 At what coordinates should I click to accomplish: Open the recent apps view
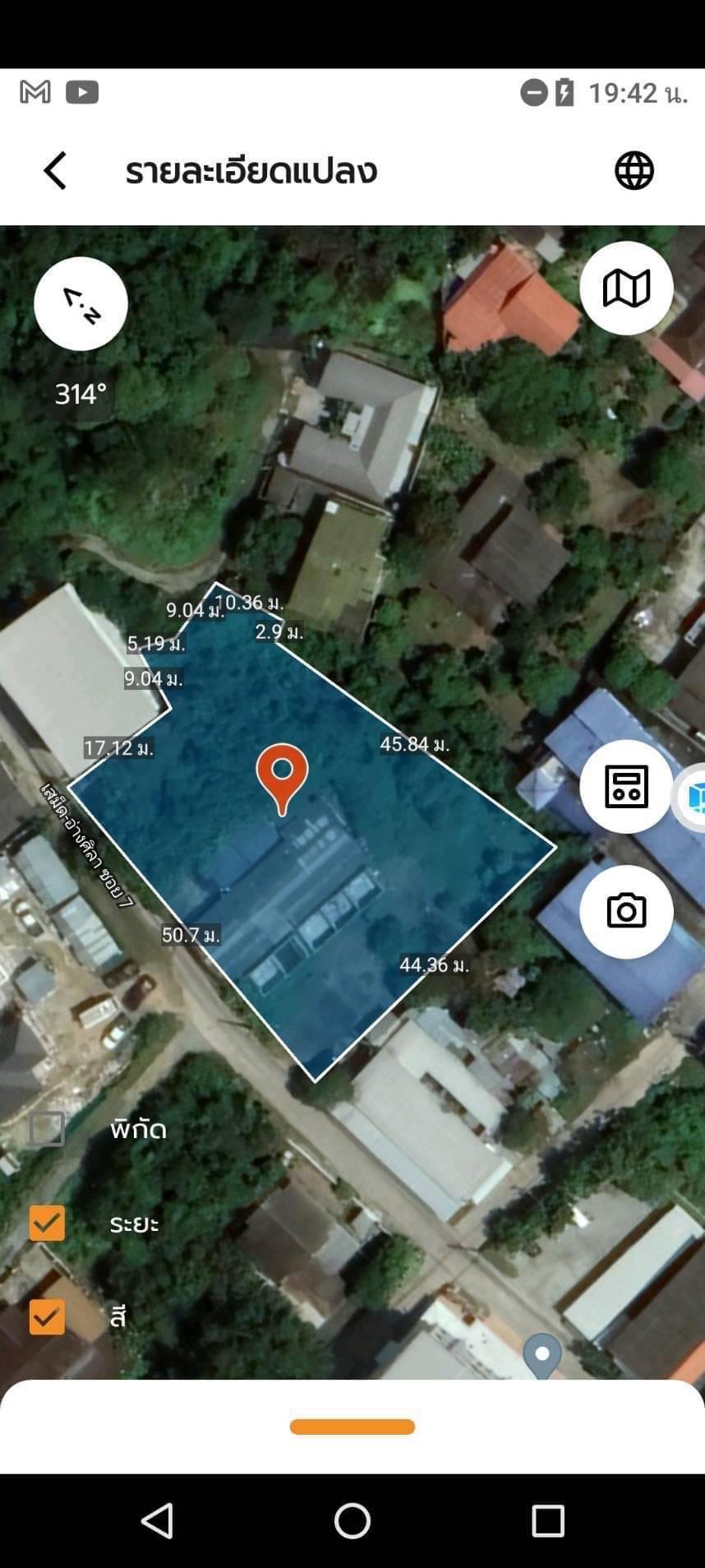(x=548, y=1521)
